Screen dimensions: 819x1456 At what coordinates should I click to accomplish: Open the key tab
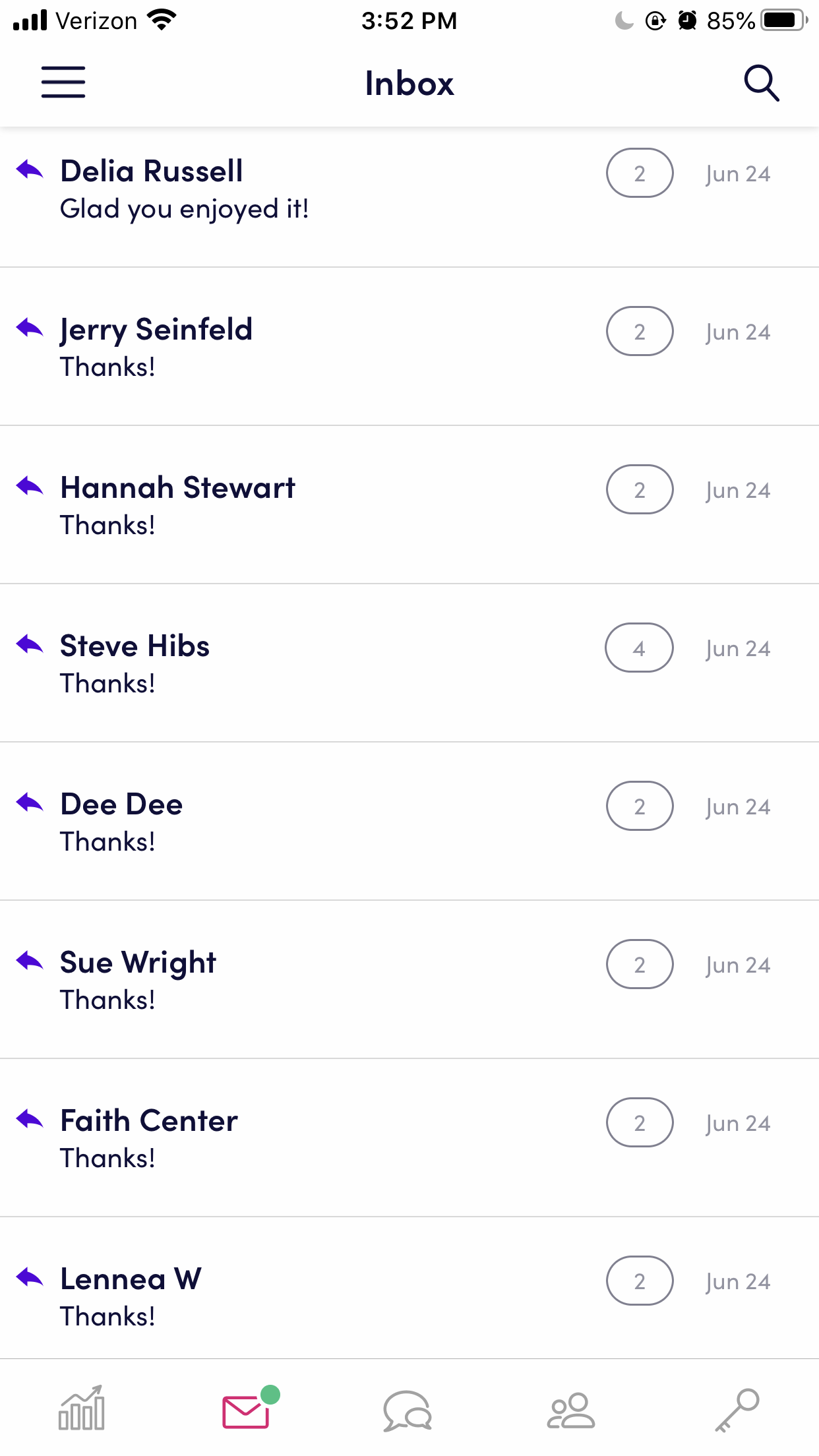[737, 1410]
